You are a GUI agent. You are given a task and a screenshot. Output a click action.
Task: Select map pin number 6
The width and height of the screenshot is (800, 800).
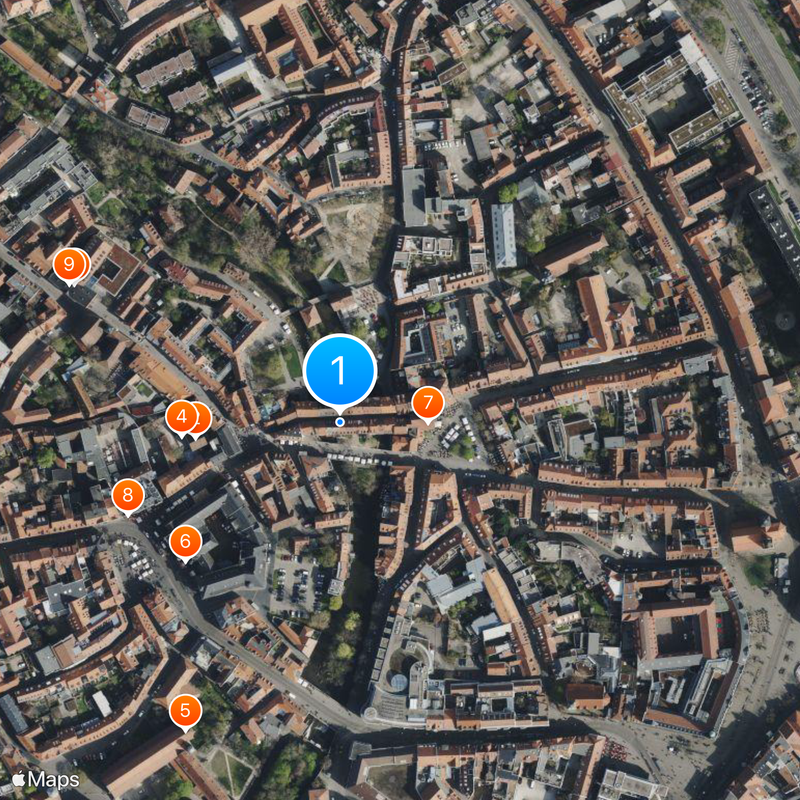(x=185, y=542)
